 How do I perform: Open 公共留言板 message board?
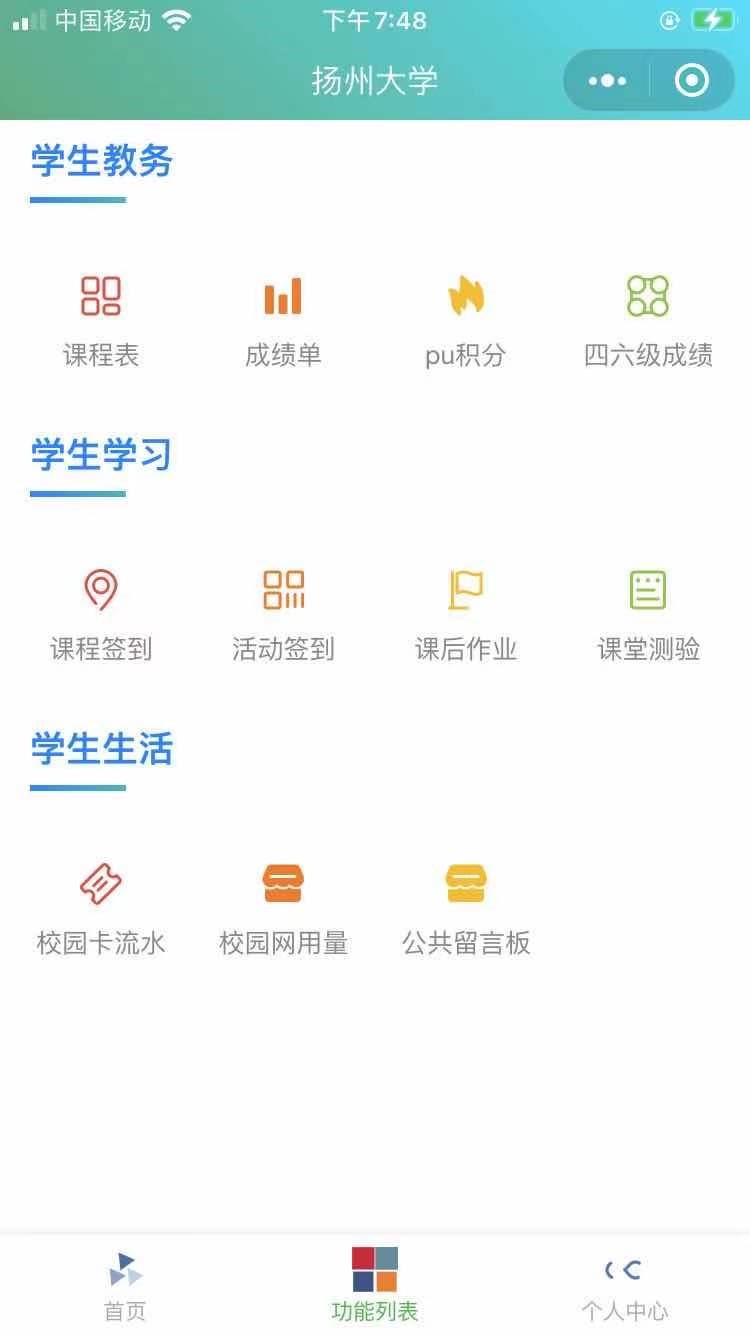coord(466,908)
